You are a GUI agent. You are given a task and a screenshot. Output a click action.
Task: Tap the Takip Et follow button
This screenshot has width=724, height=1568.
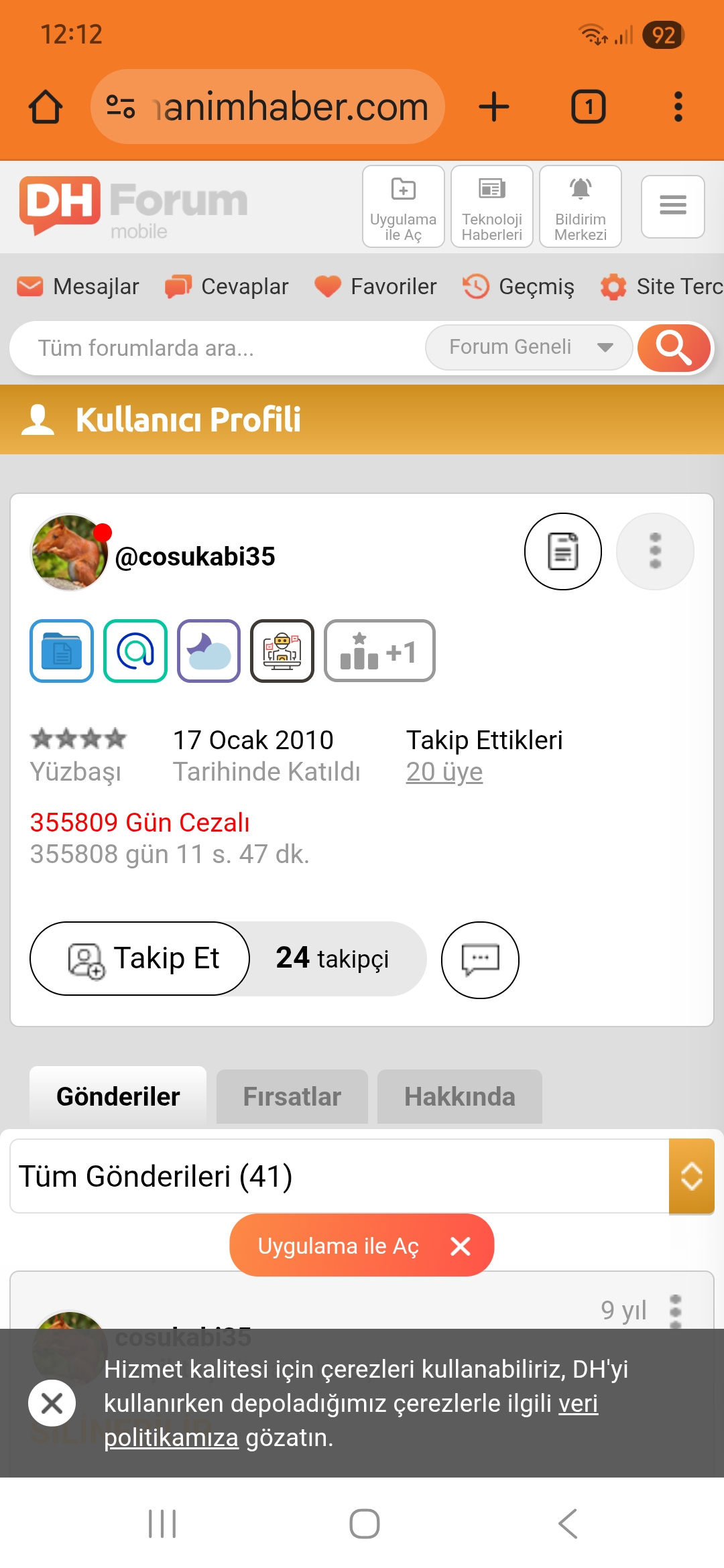point(140,958)
